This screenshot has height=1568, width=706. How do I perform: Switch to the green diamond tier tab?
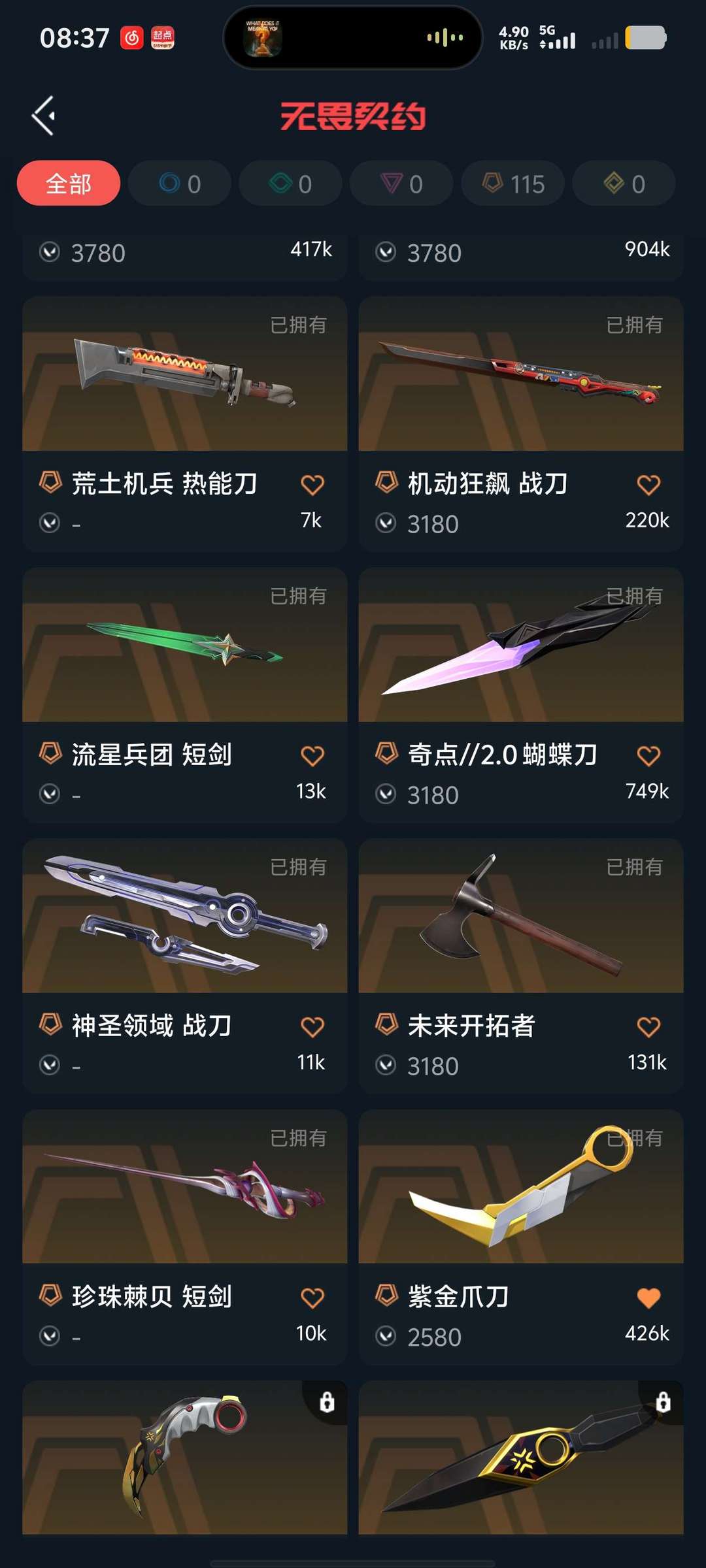[x=291, y=184]
